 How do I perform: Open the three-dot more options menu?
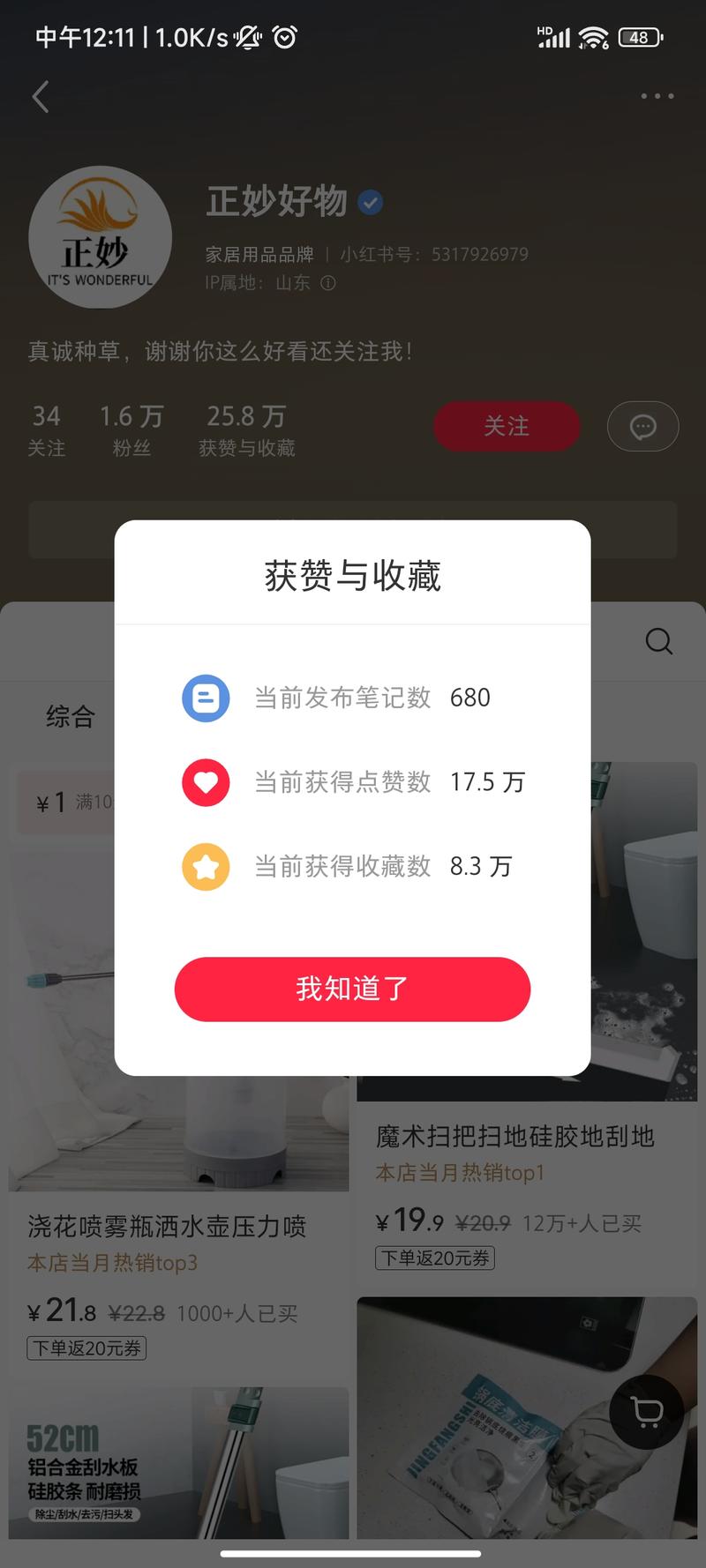pos(657,95)
